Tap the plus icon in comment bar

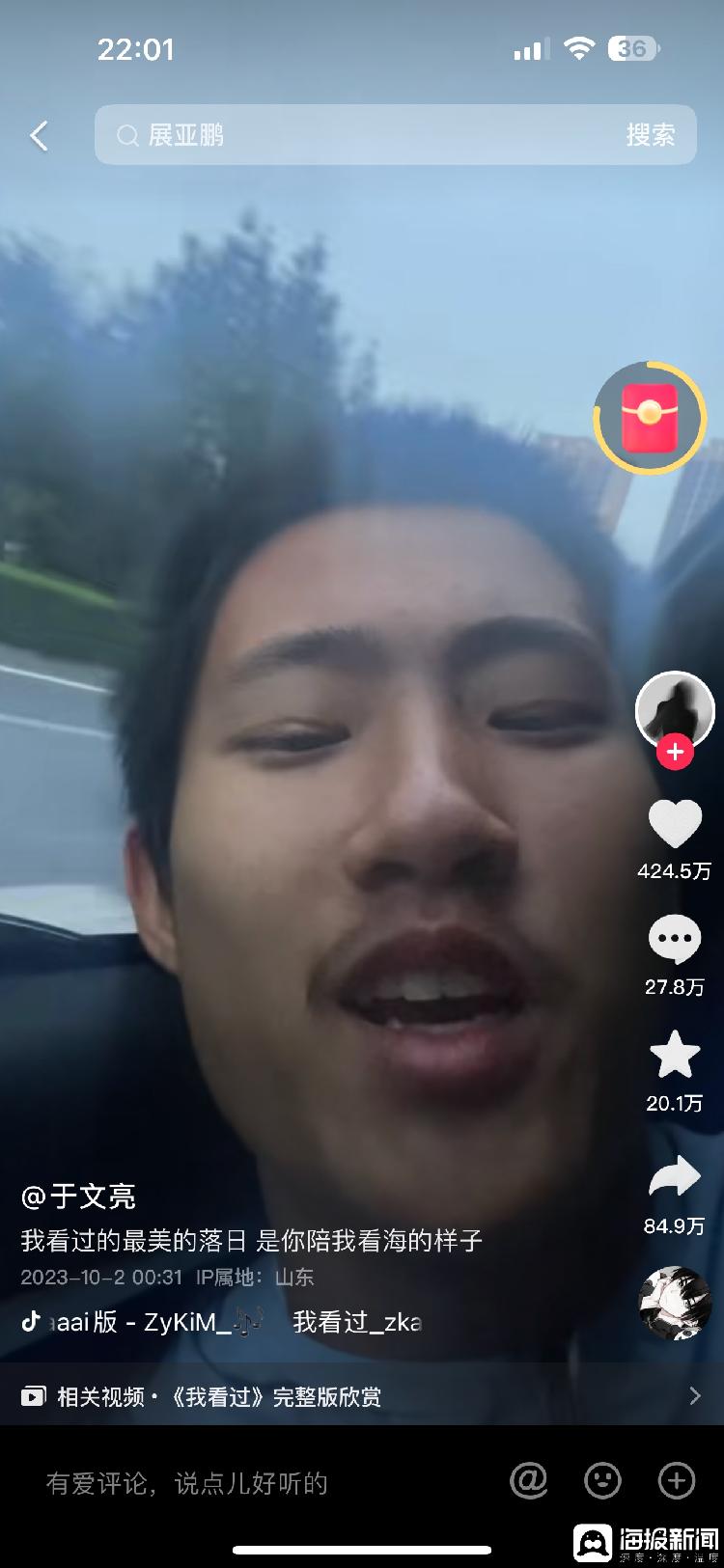pyautogui.click(x=676, y=1480)
